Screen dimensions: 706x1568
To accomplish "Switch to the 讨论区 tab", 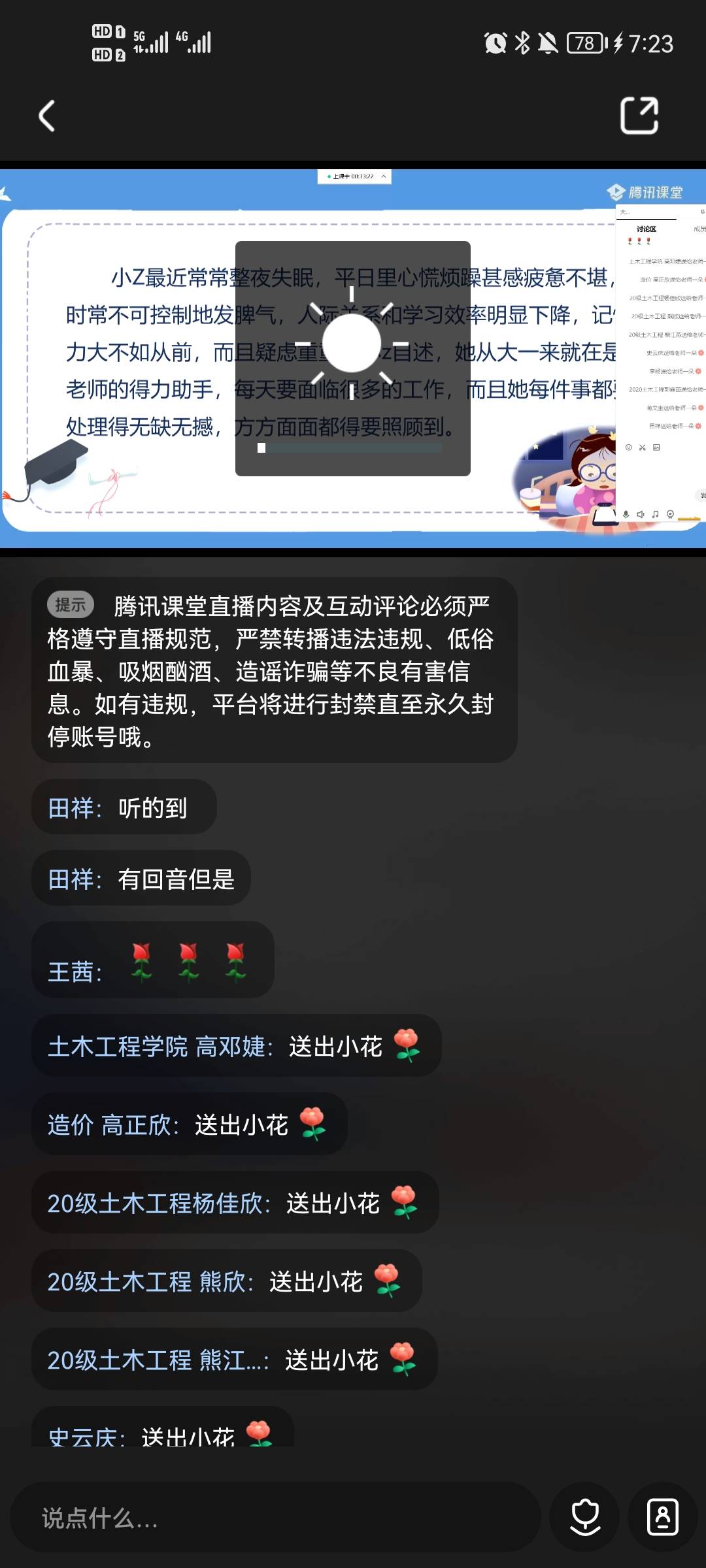I will click(647, 229).
